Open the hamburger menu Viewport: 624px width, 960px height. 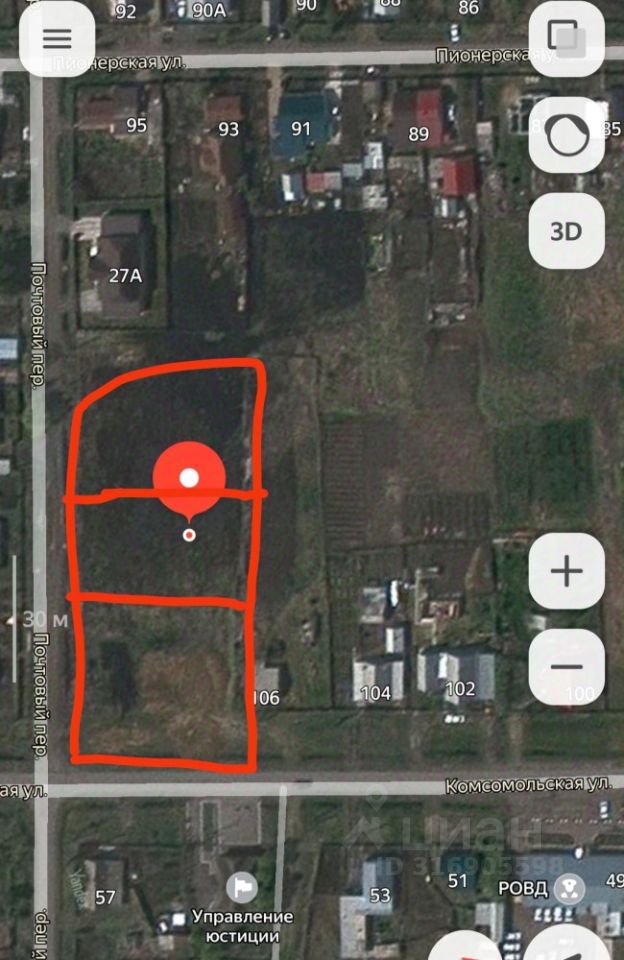[x=57, y=39]
